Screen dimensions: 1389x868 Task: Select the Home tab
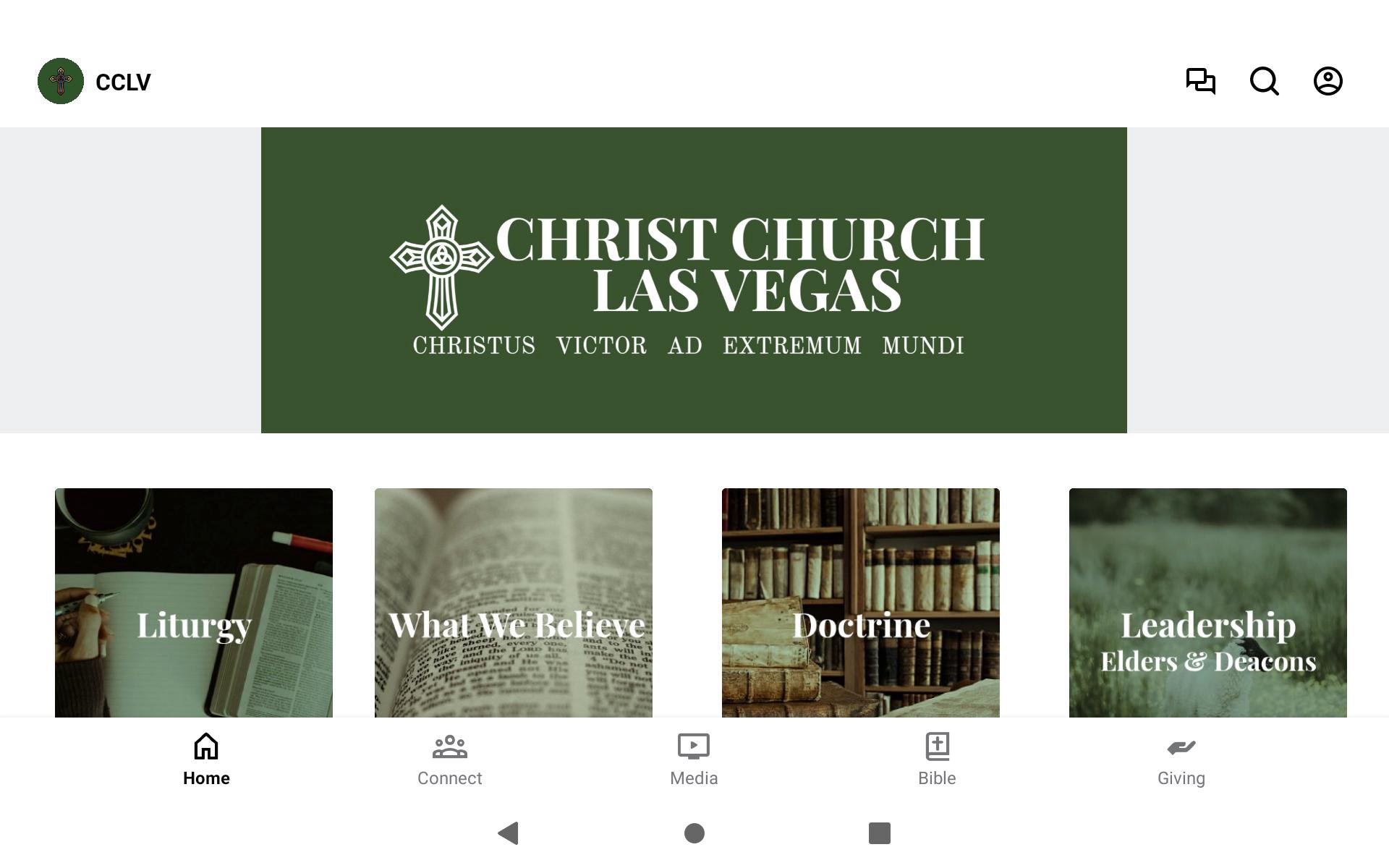(206, 759)
